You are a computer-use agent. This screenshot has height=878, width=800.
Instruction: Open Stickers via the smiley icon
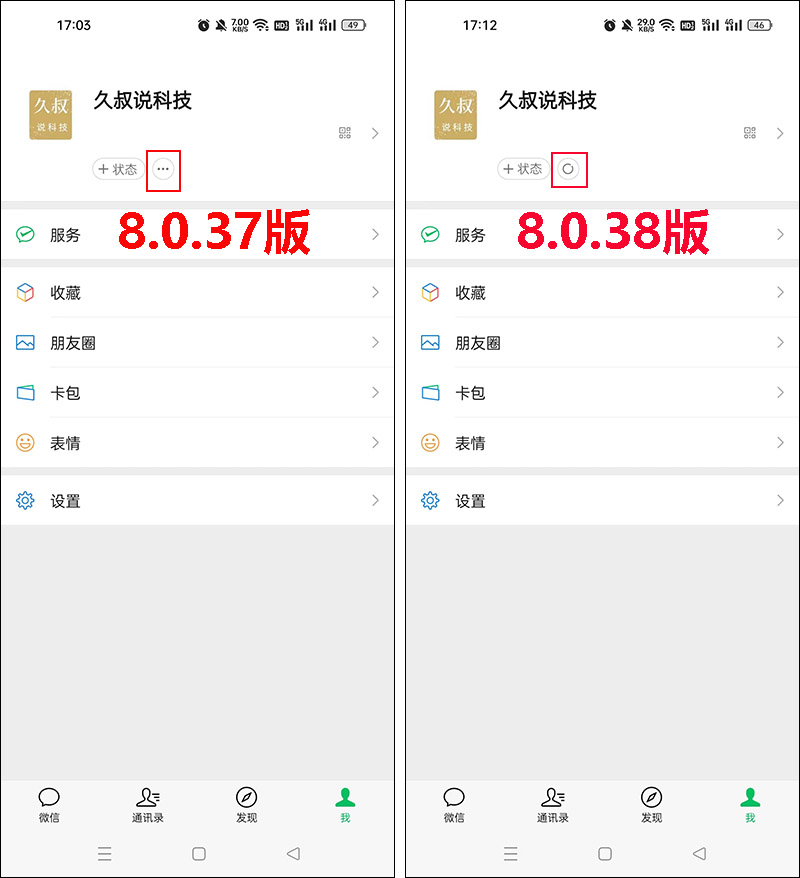(25, 442)
